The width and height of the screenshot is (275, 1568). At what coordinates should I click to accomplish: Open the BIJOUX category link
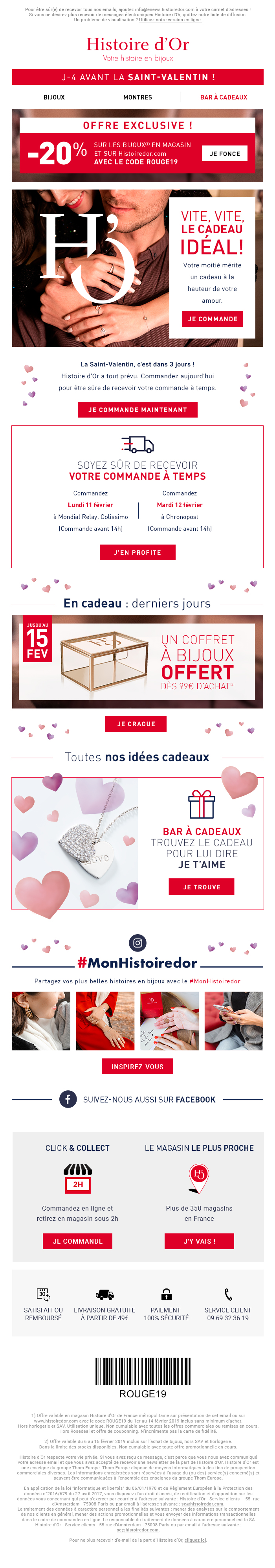point(53,98)
